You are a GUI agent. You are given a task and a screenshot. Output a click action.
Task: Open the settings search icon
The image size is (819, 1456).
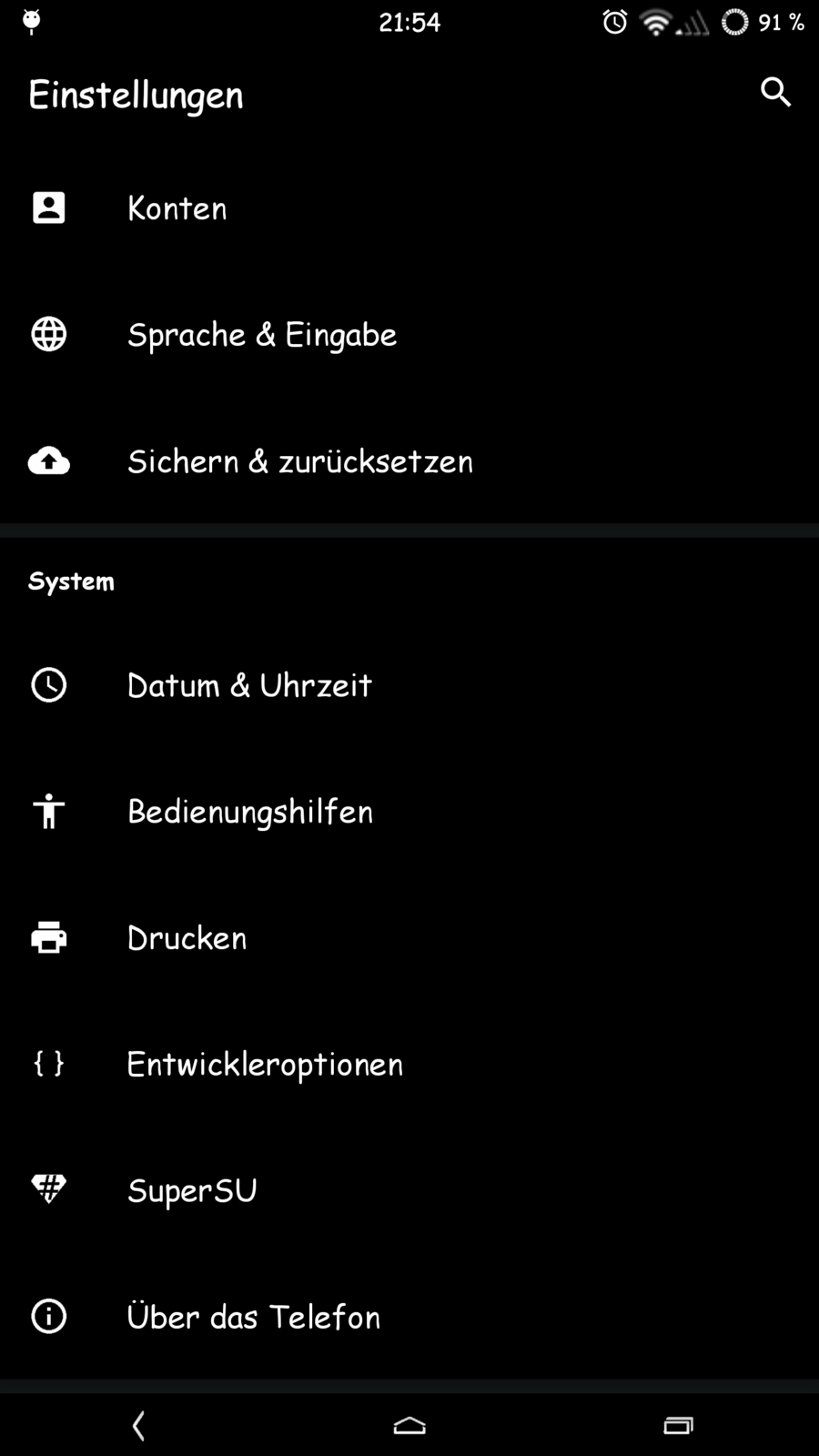[775, 92]
